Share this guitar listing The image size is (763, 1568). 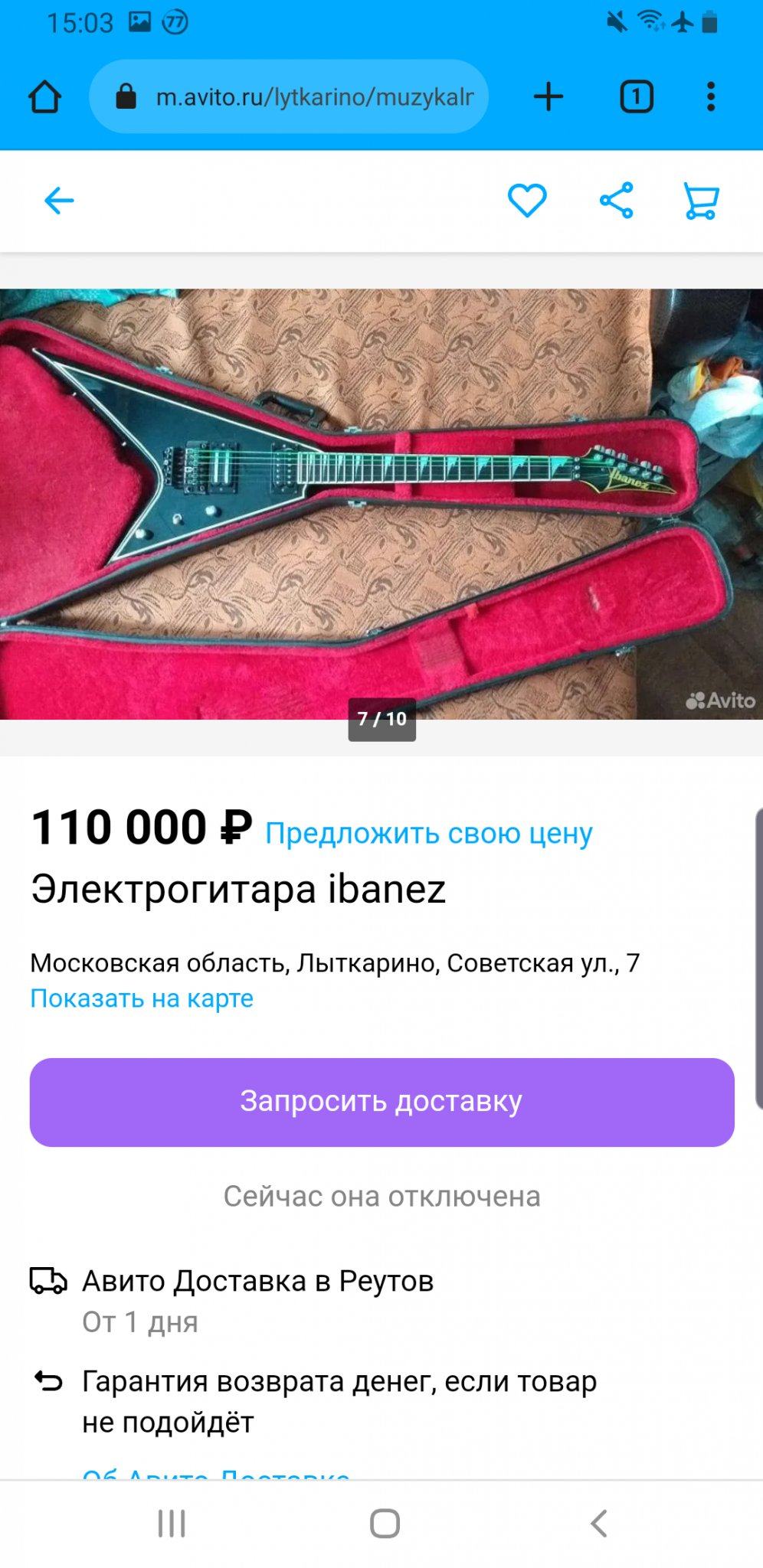616,201
